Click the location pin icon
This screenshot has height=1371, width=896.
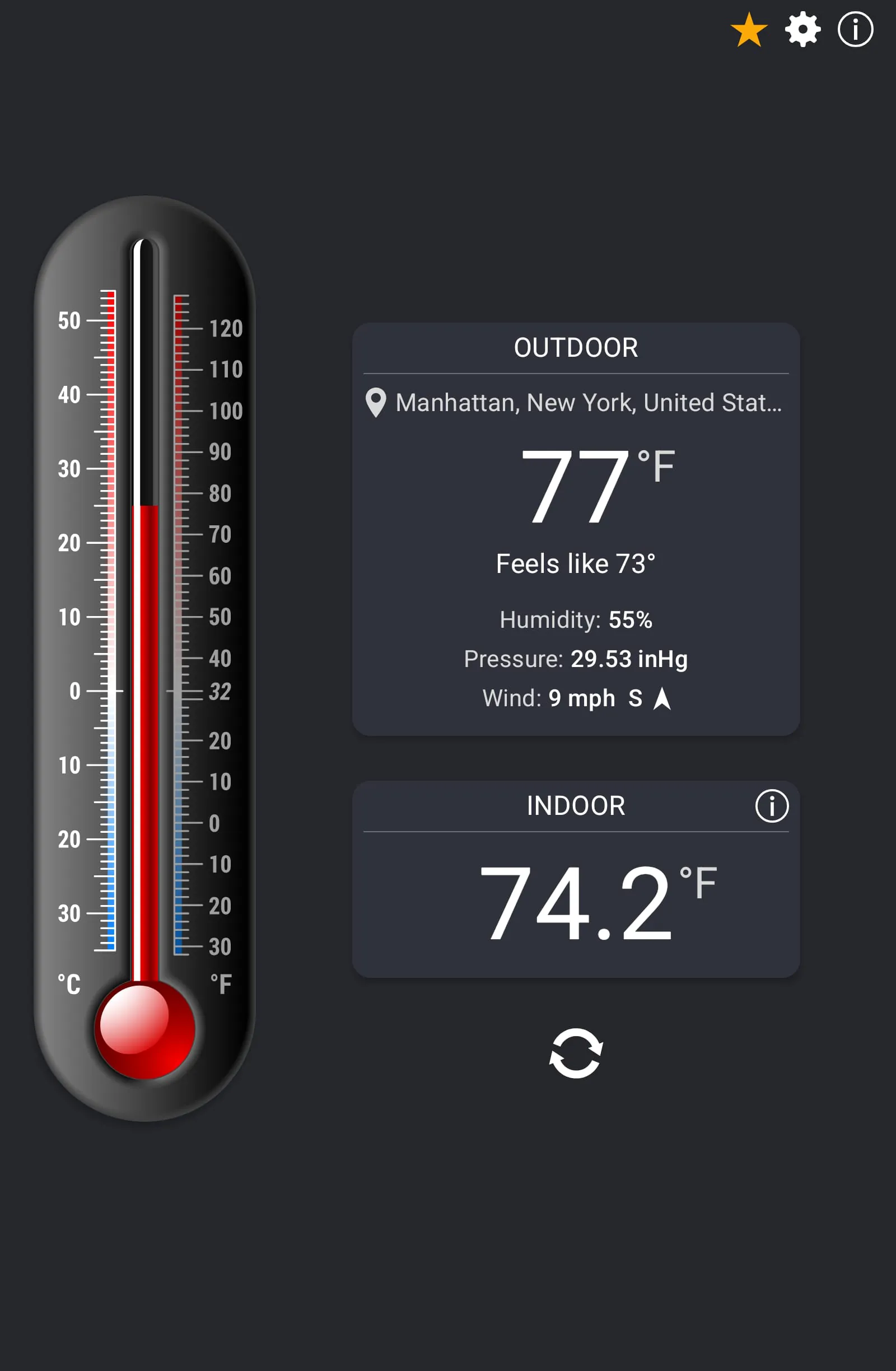click(375, 402)
